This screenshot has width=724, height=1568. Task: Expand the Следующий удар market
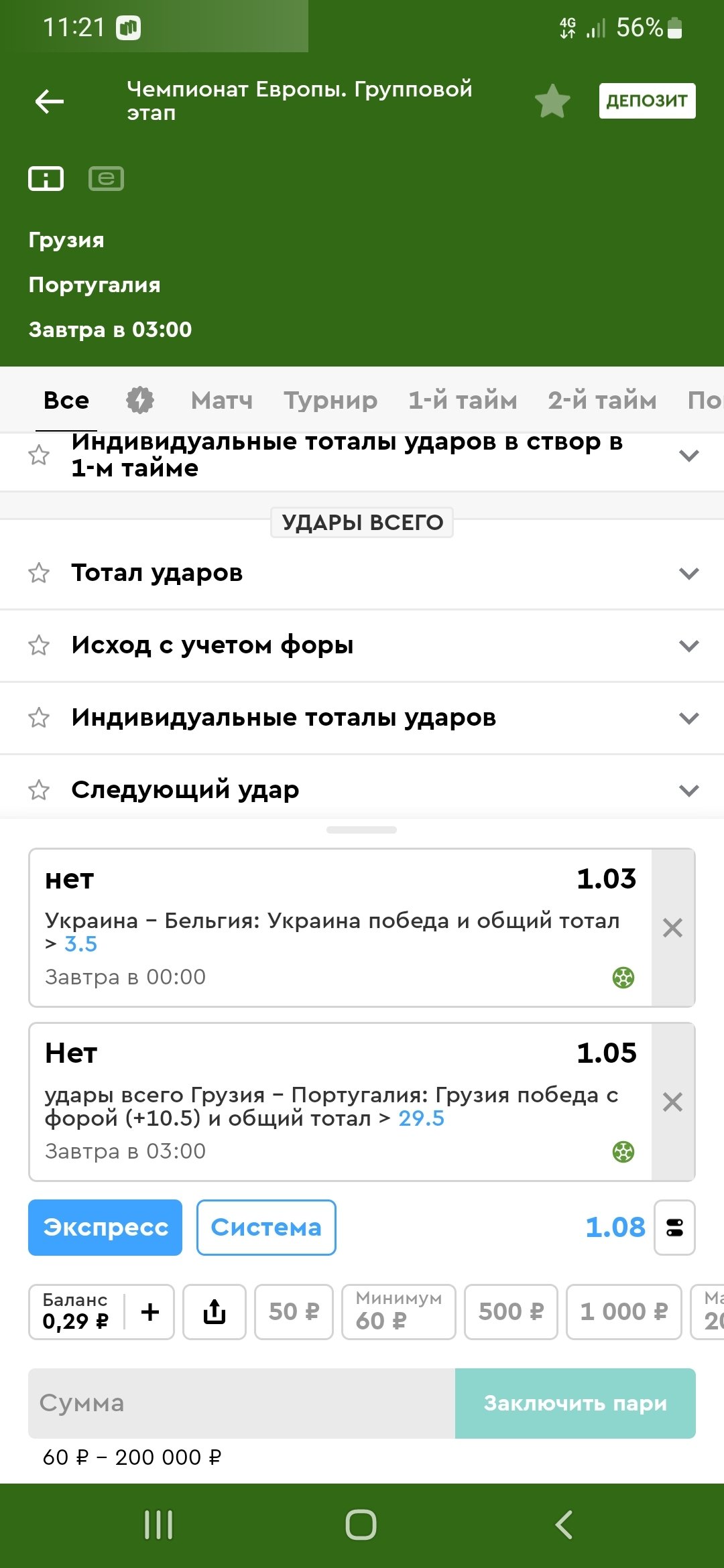362,791
